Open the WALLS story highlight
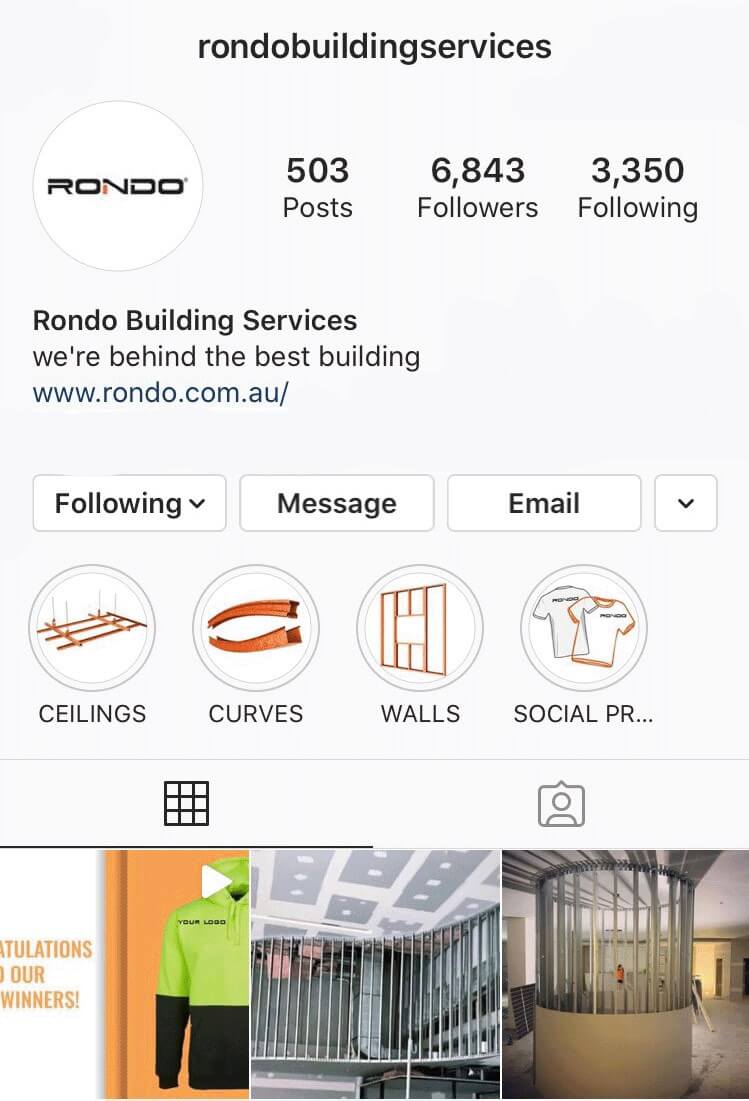This screenshot has width=749, height=1101. [420, 629]
